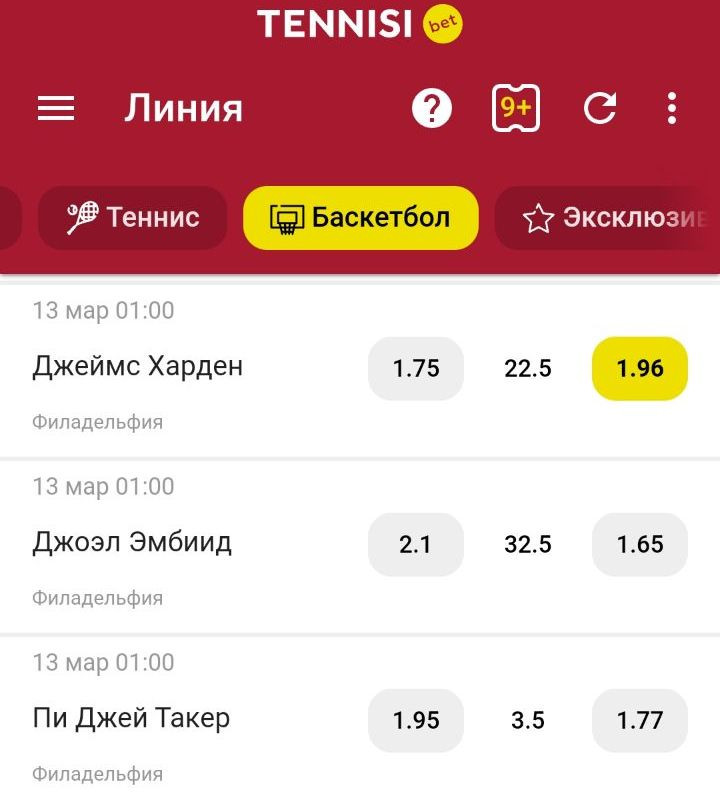
Task: Switch to the Теннис category
Action: [133, 217]
